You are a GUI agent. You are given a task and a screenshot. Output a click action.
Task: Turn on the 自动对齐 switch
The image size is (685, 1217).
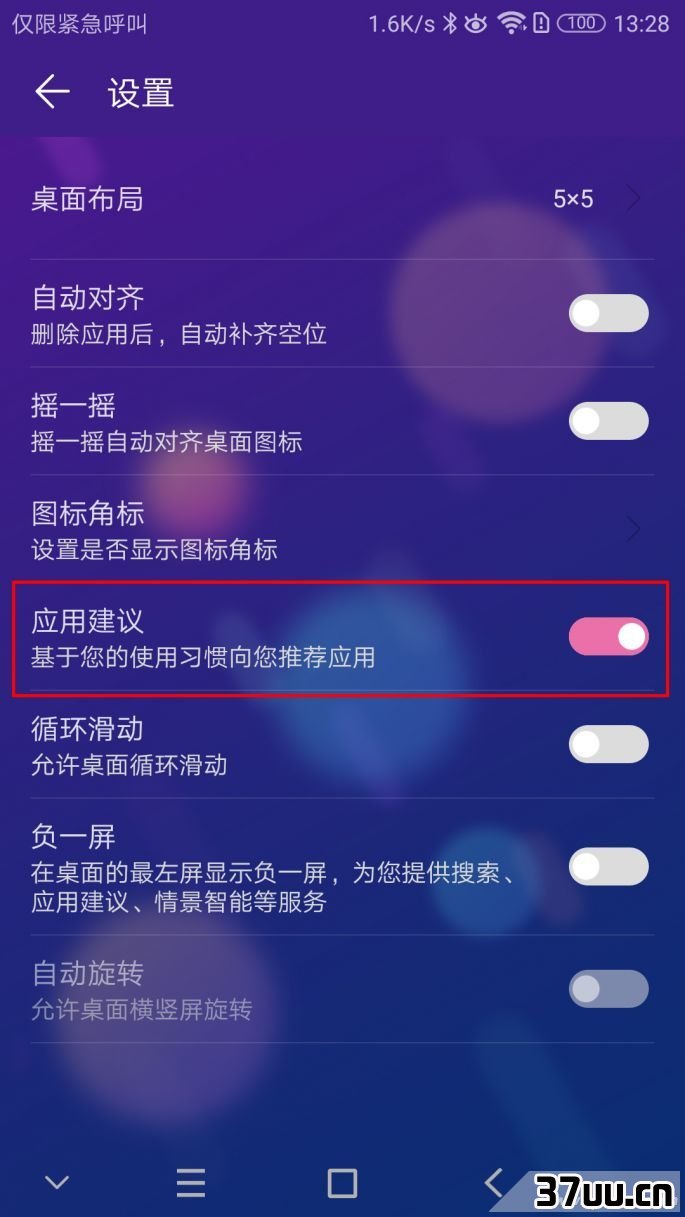[608, 313]
